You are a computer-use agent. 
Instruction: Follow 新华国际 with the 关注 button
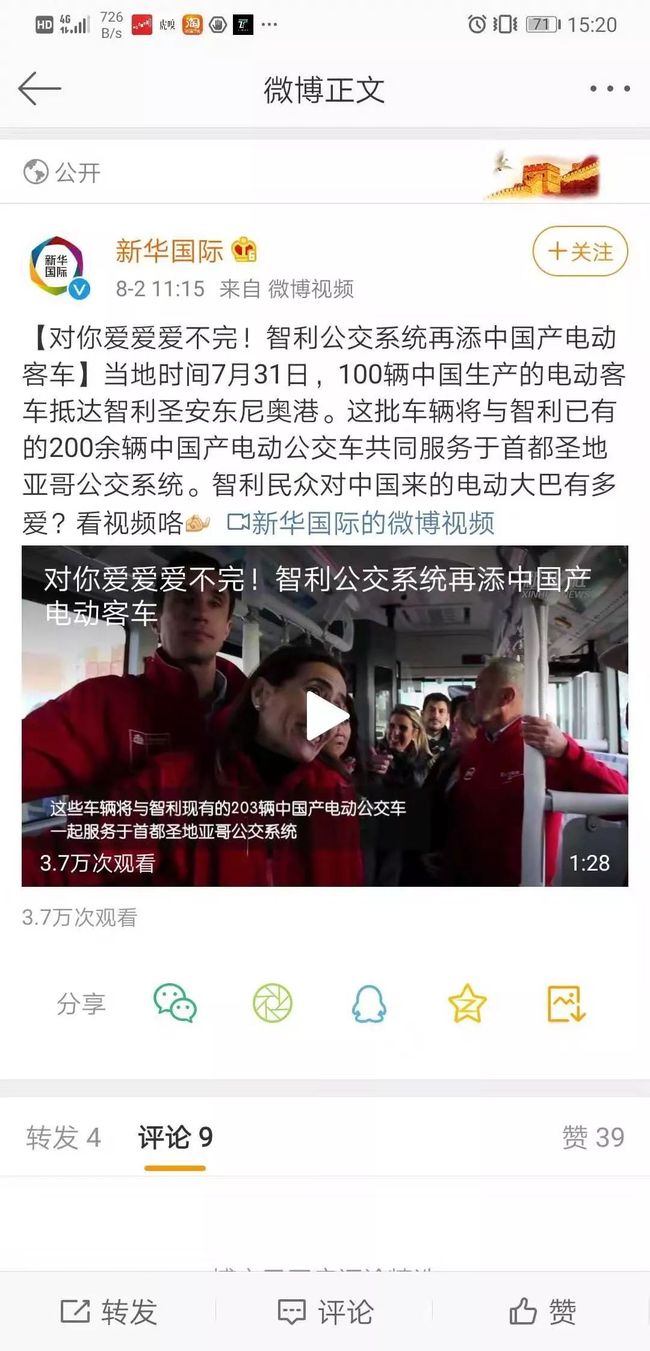coord(580,251)
